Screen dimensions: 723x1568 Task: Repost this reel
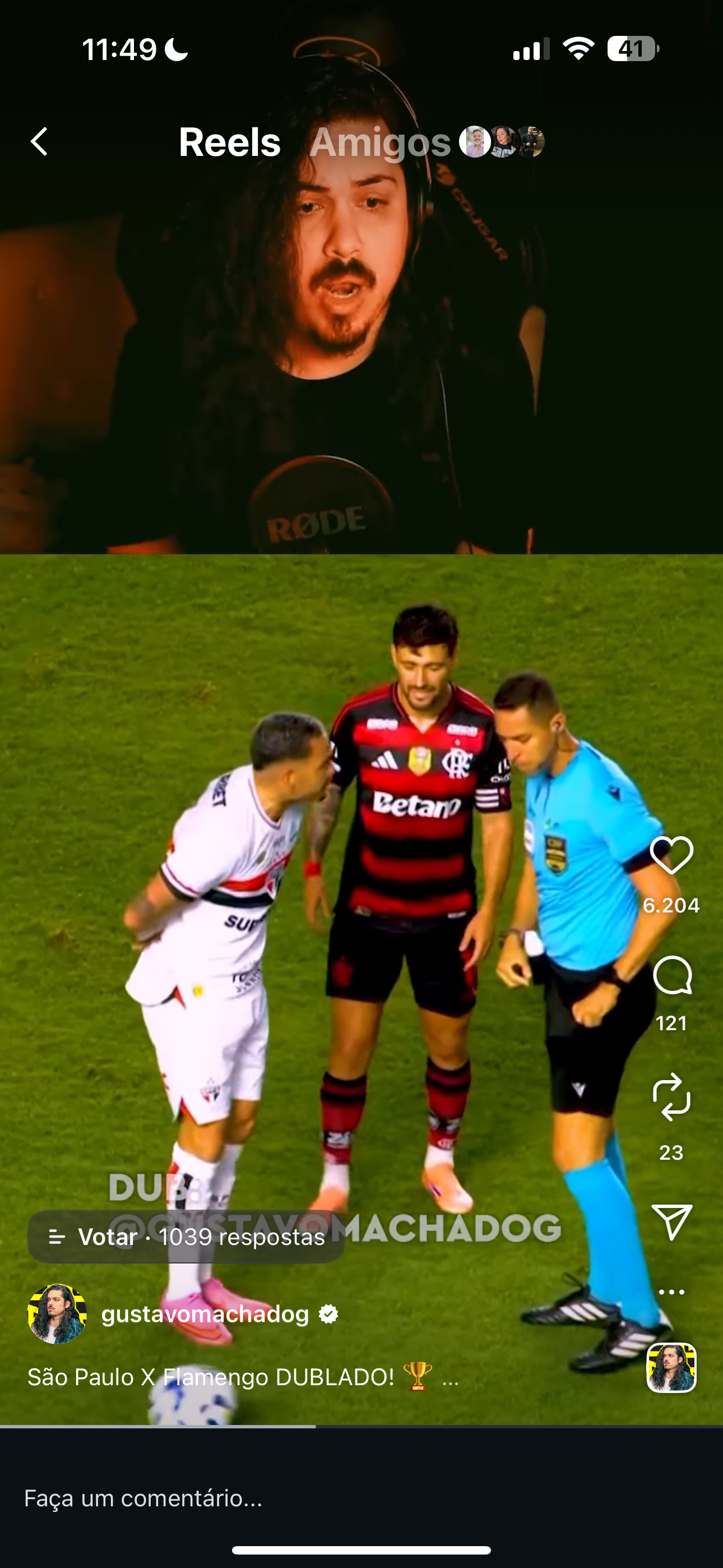tap(671, 1097)
